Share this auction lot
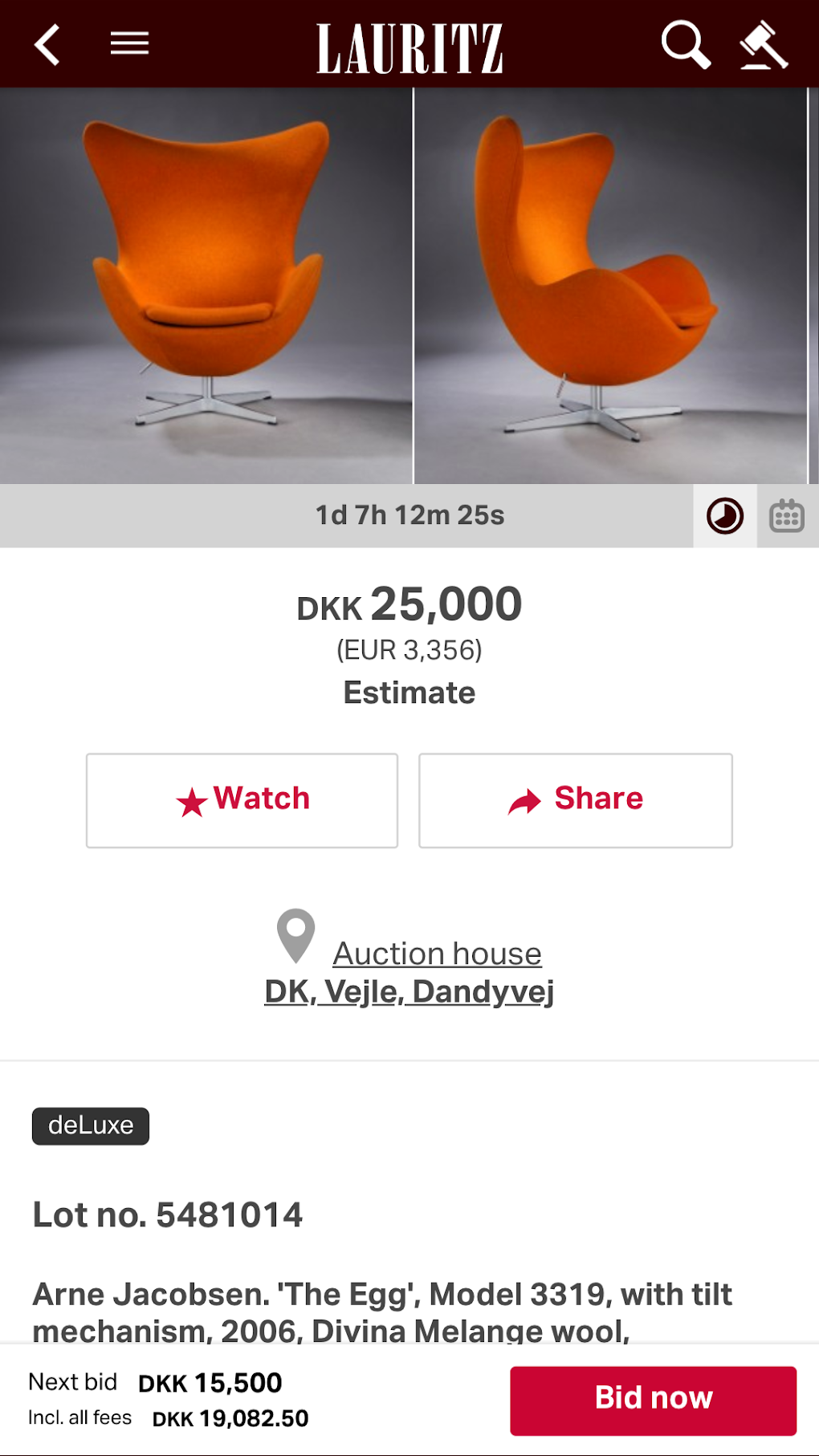This screenshot has width=819, height=1456. 575,799
